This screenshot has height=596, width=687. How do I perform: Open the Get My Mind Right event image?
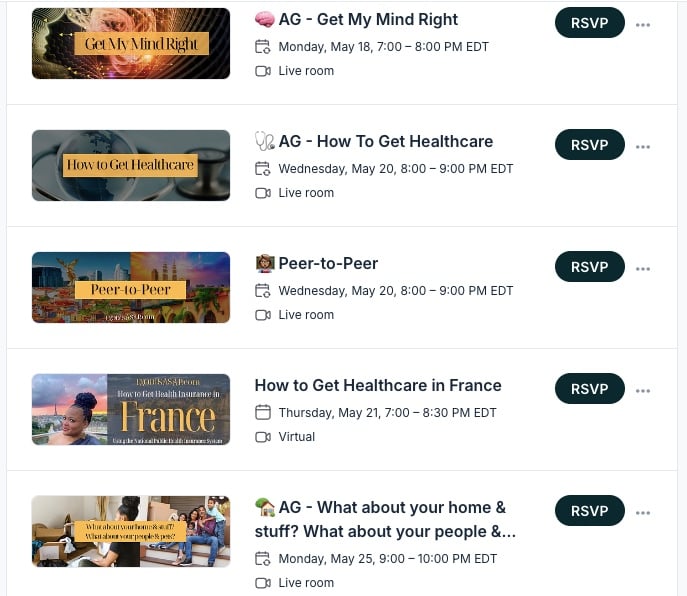click(x=131, y=43)
